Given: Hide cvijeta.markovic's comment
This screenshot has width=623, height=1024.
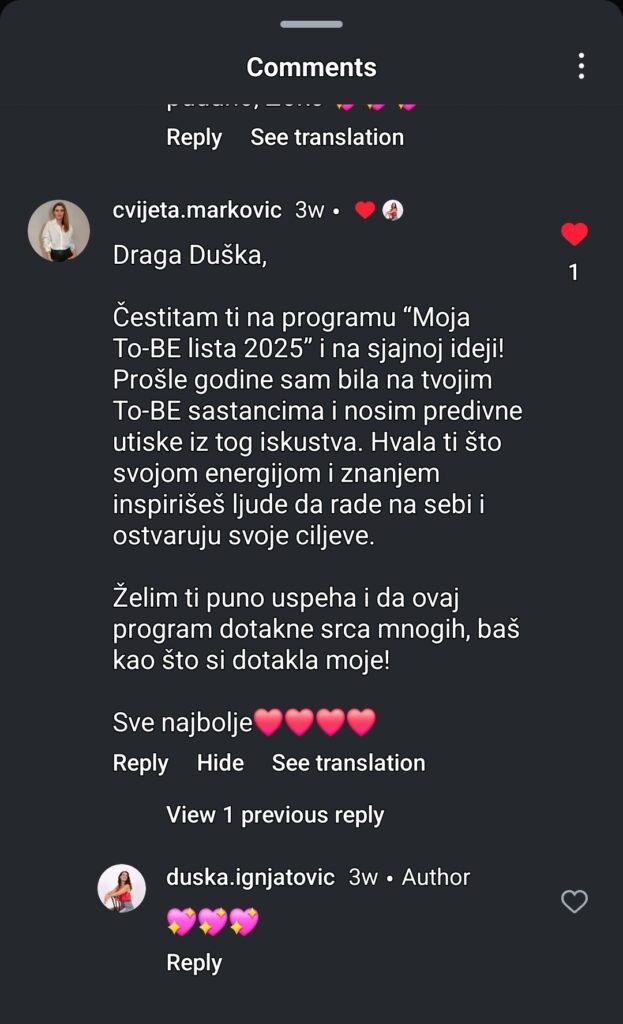Looking at the screenshot, I should click(x=220, y=763).
